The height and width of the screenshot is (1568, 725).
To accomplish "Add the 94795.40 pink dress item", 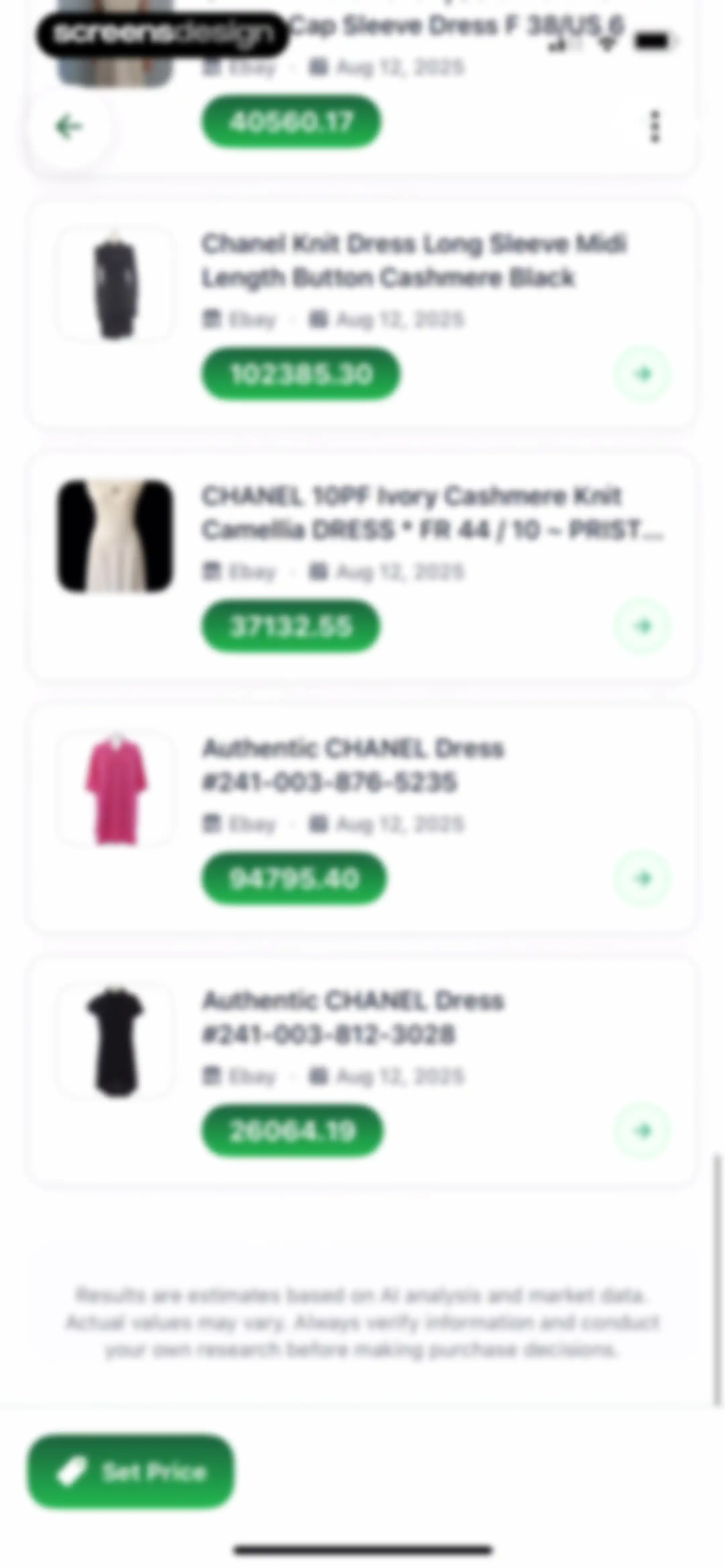I will [643, 878].
